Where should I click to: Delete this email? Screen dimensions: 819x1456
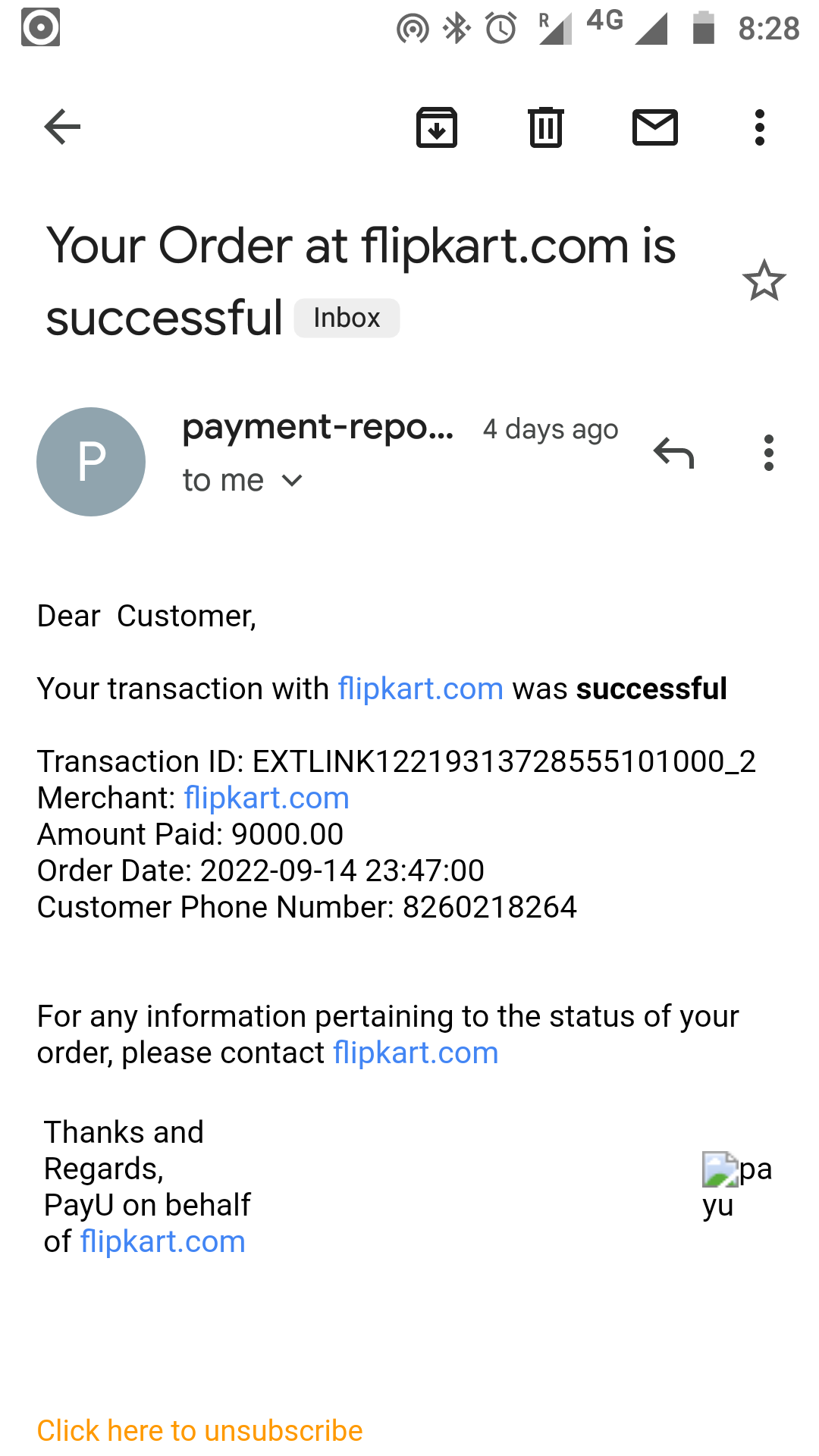pos(546,127)
